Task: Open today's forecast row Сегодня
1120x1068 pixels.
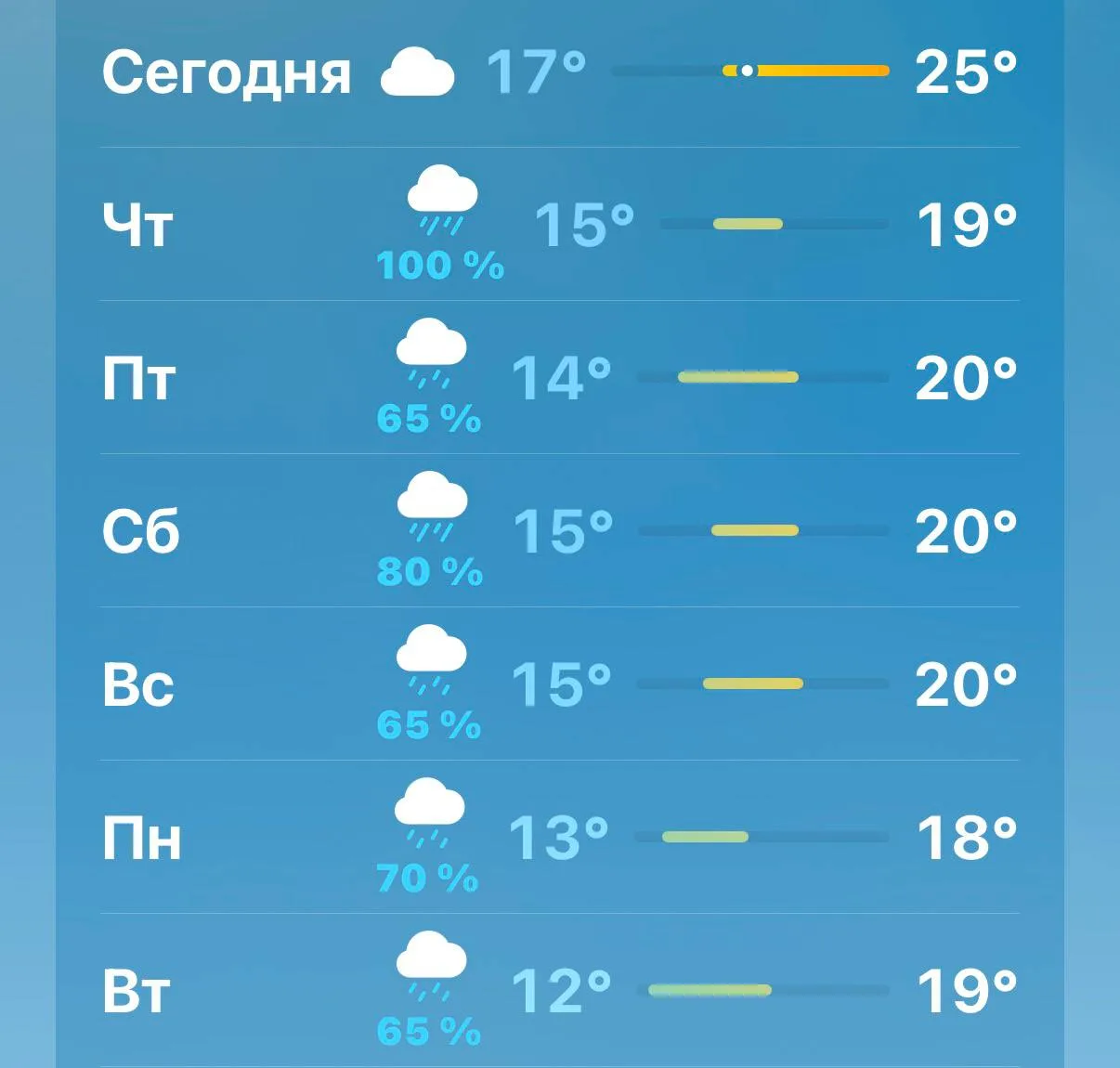Action: pyautogui.click(x=560, y=72)
